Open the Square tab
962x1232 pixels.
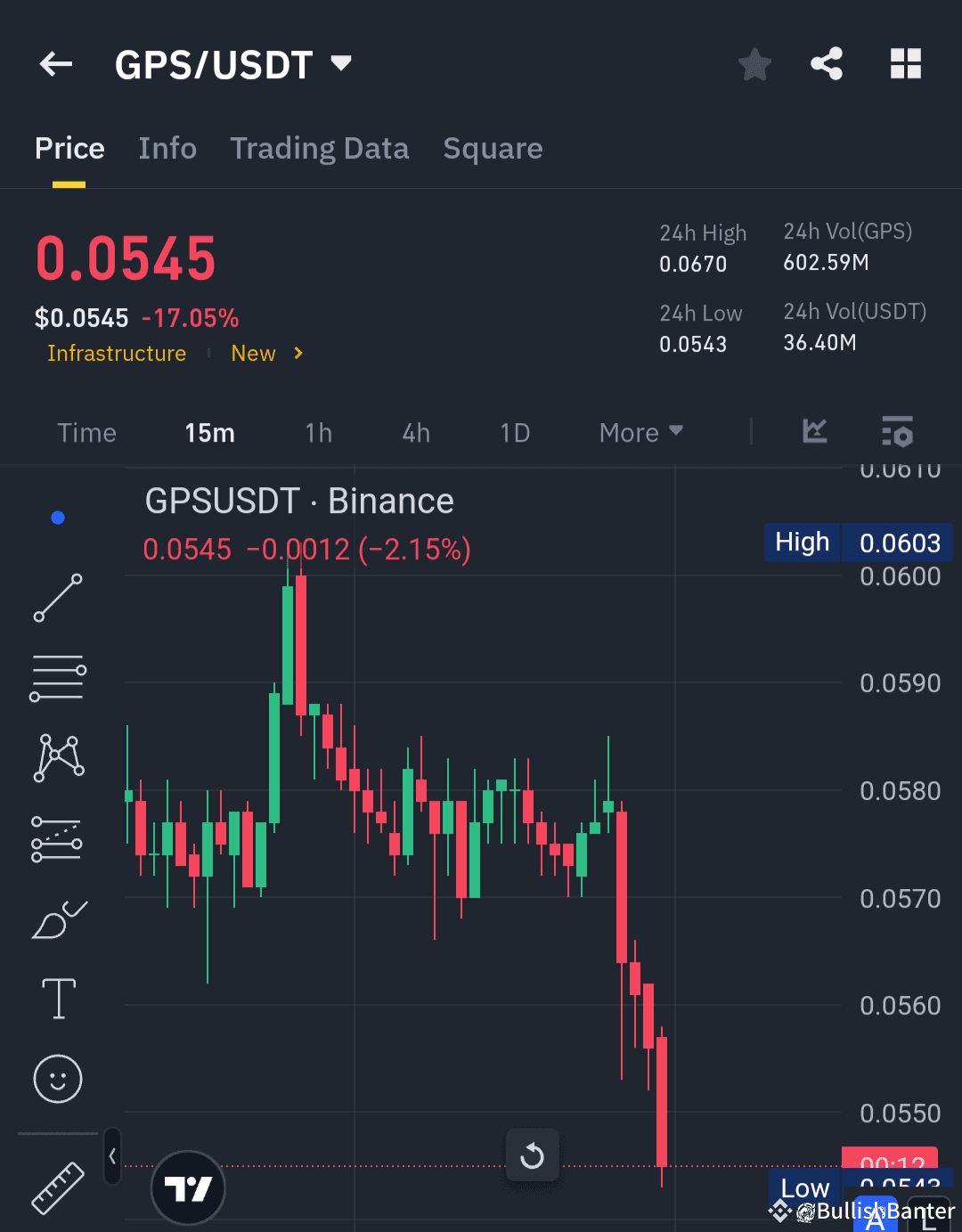[493, 148]
